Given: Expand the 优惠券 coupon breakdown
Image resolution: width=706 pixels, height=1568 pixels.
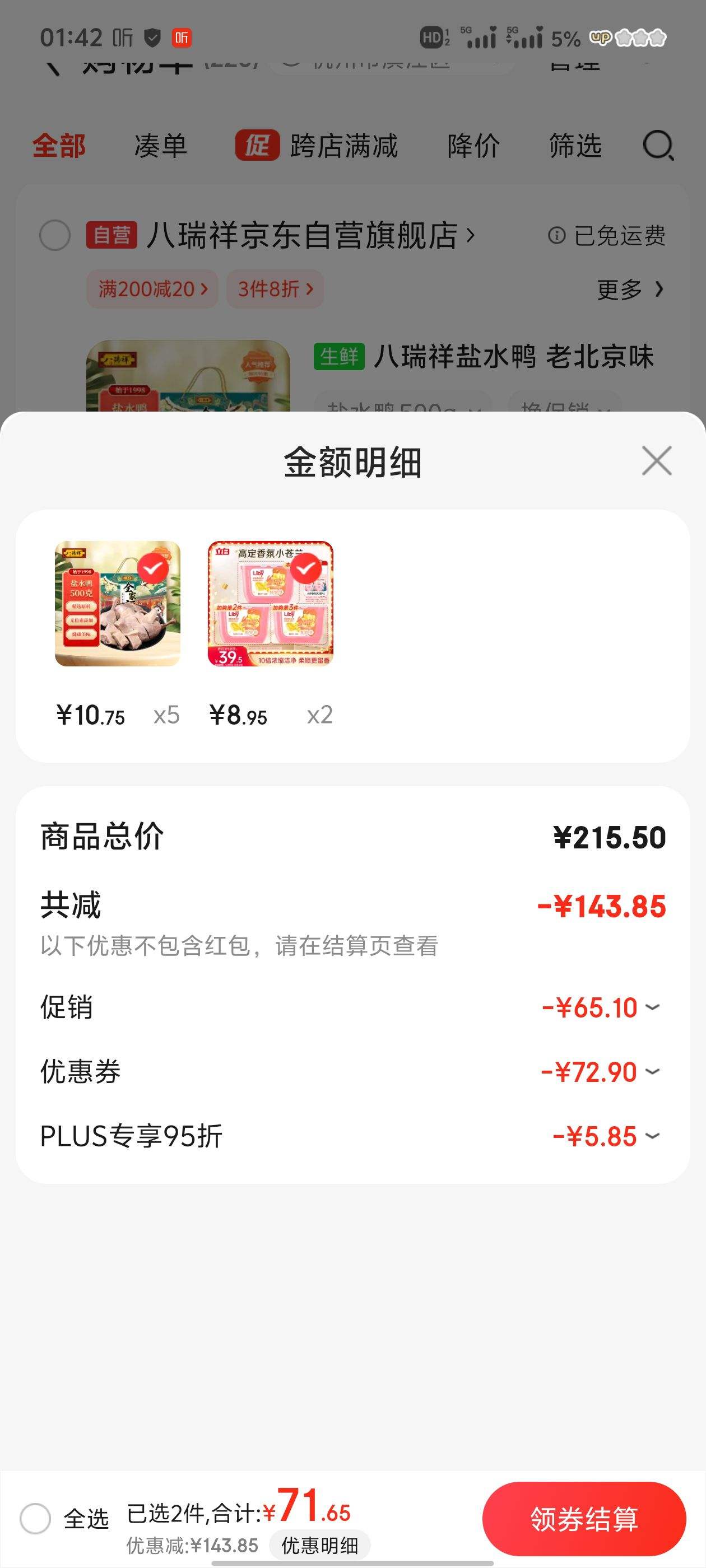Looking at the screenshot, I should tap(655, 1071).
